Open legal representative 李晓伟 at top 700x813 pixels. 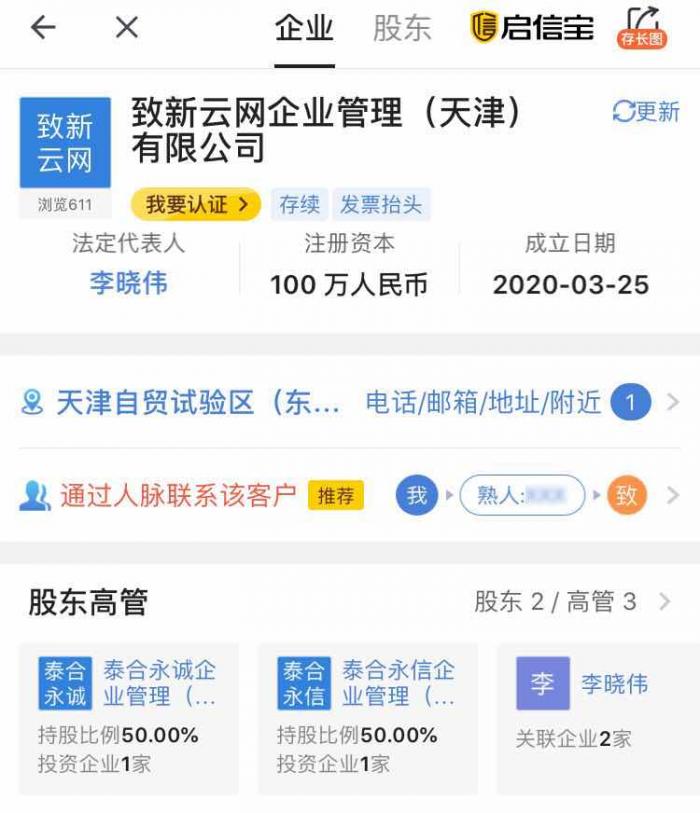(x=128, y=284)
